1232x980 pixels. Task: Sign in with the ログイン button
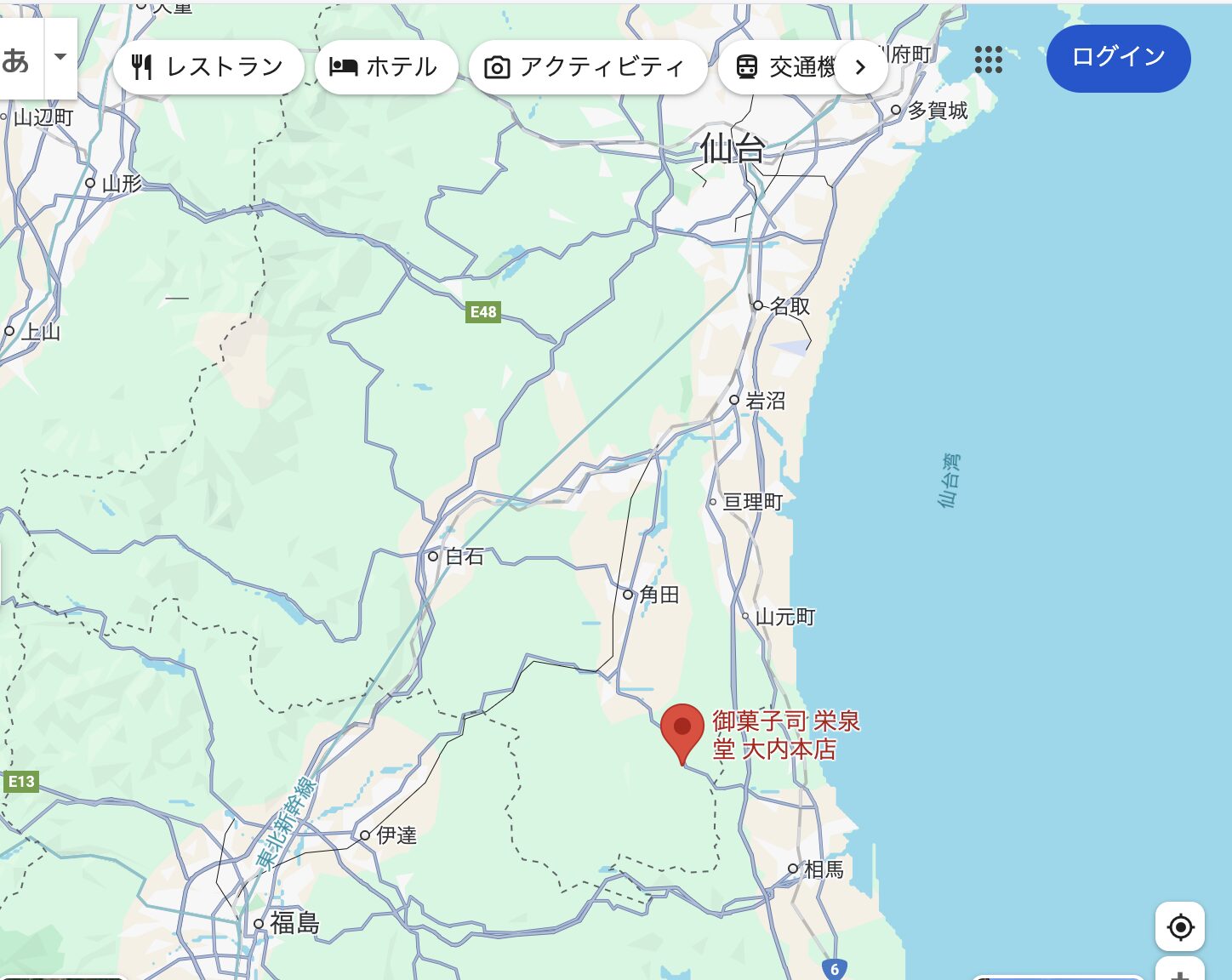point(1118,58)
